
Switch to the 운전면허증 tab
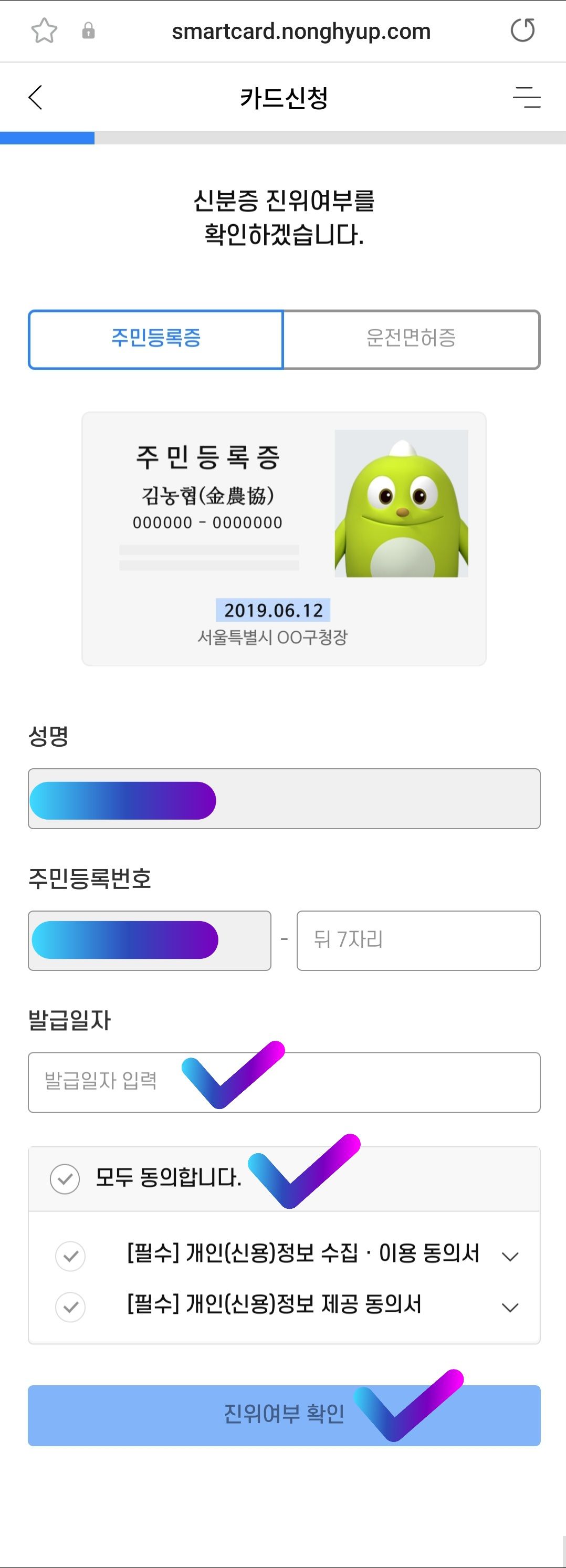click(x=412, y=339)
